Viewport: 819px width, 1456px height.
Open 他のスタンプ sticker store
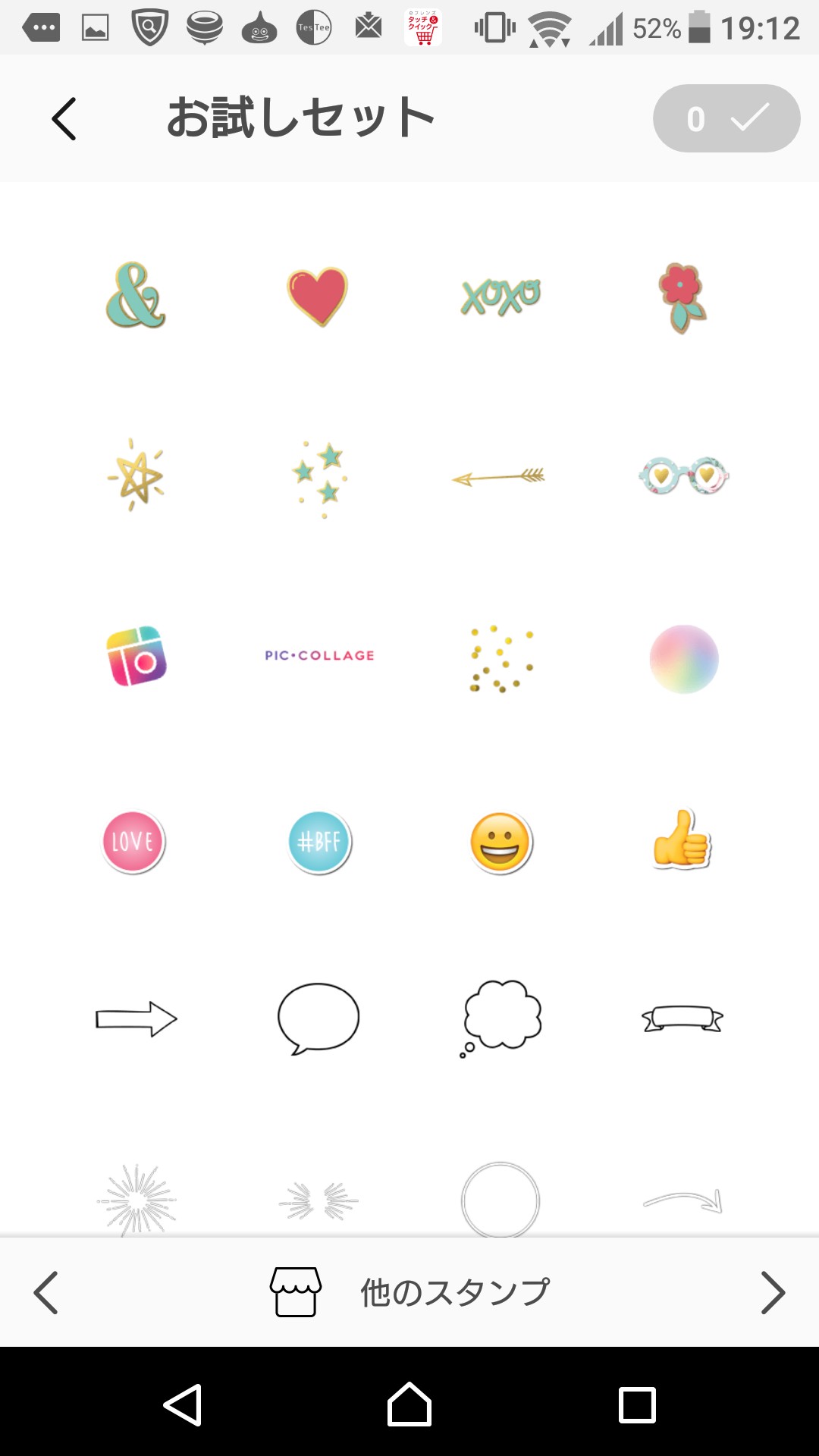tap(411, 1292)
